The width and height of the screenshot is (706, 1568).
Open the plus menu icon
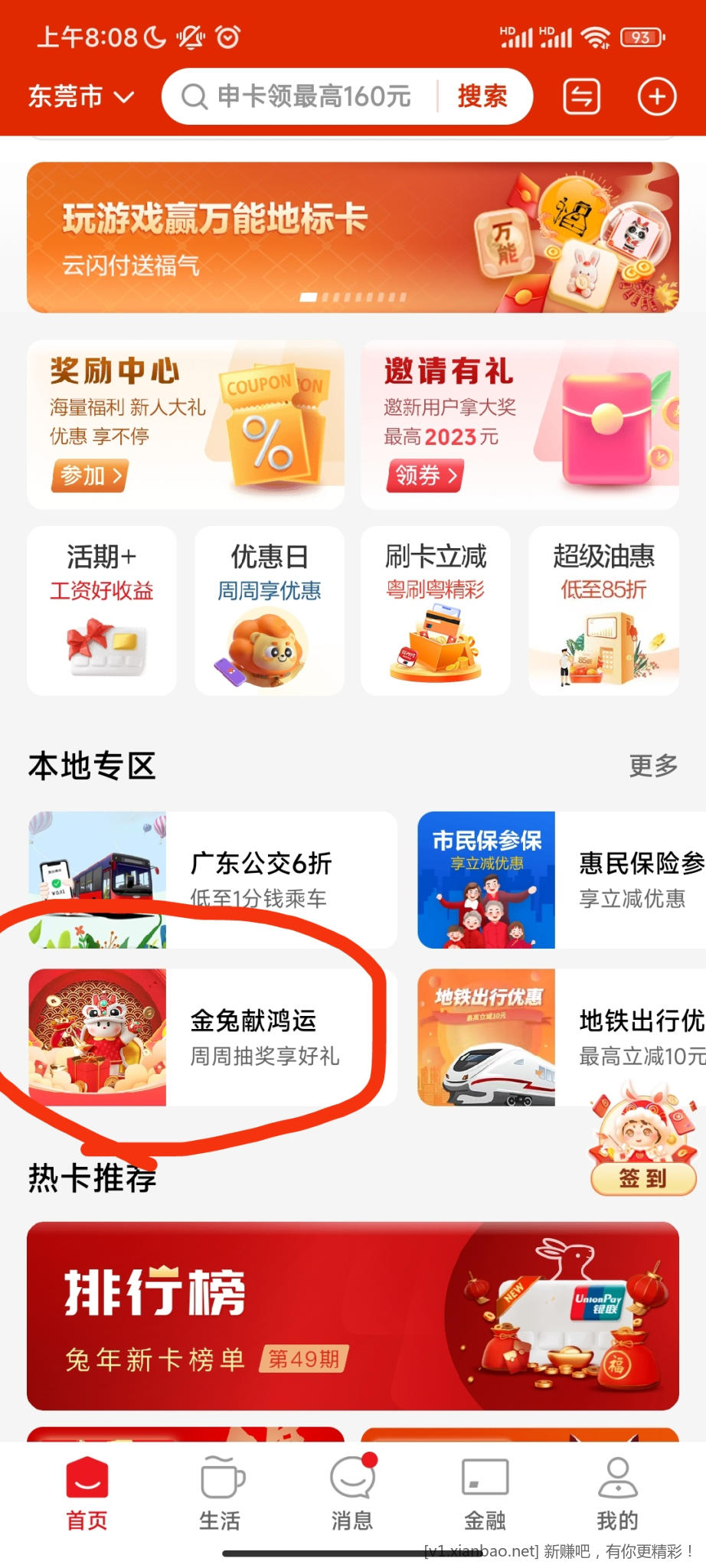click(x=657, y=96)
